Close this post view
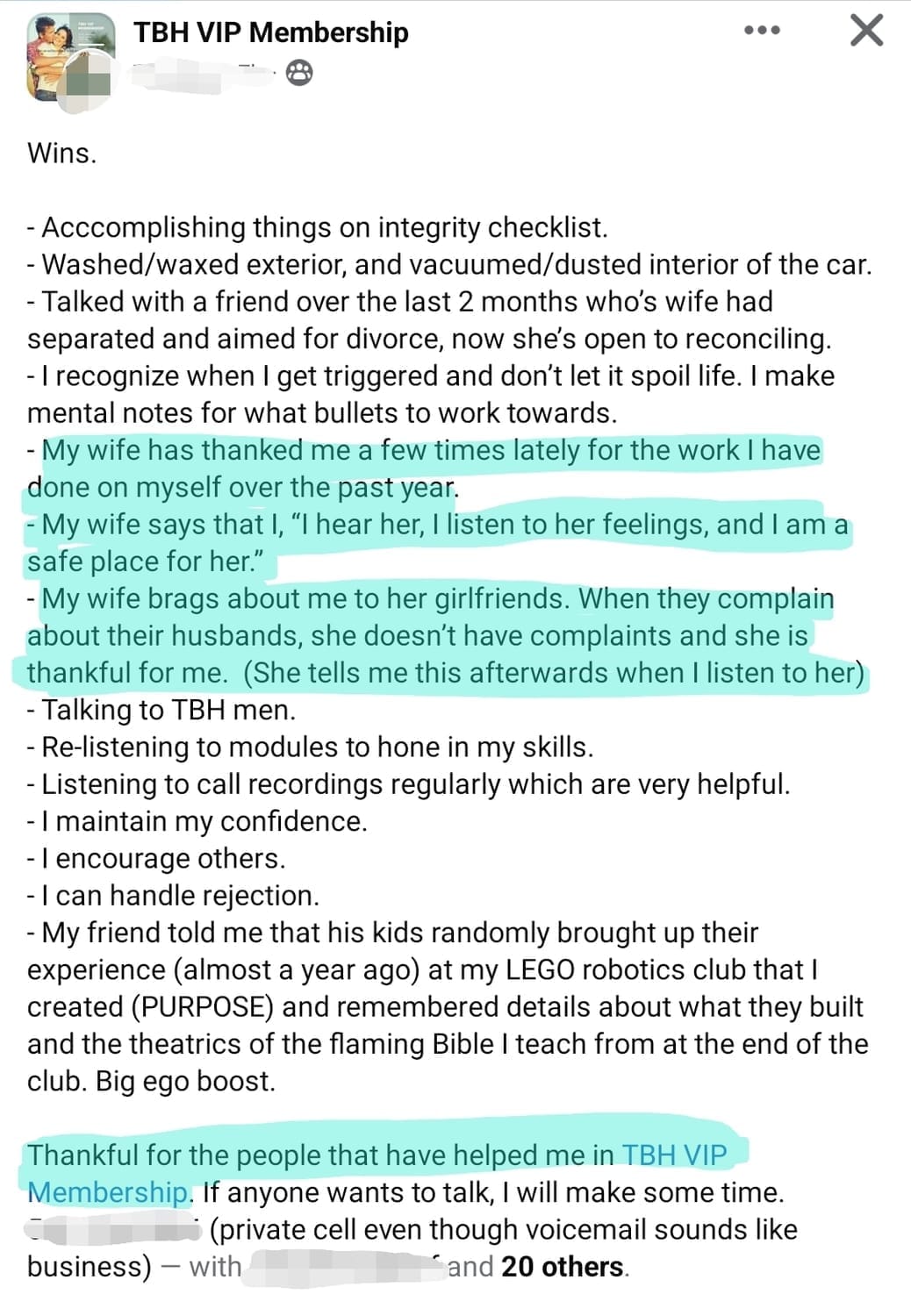The image size is (911, 1316). [866, 31]
